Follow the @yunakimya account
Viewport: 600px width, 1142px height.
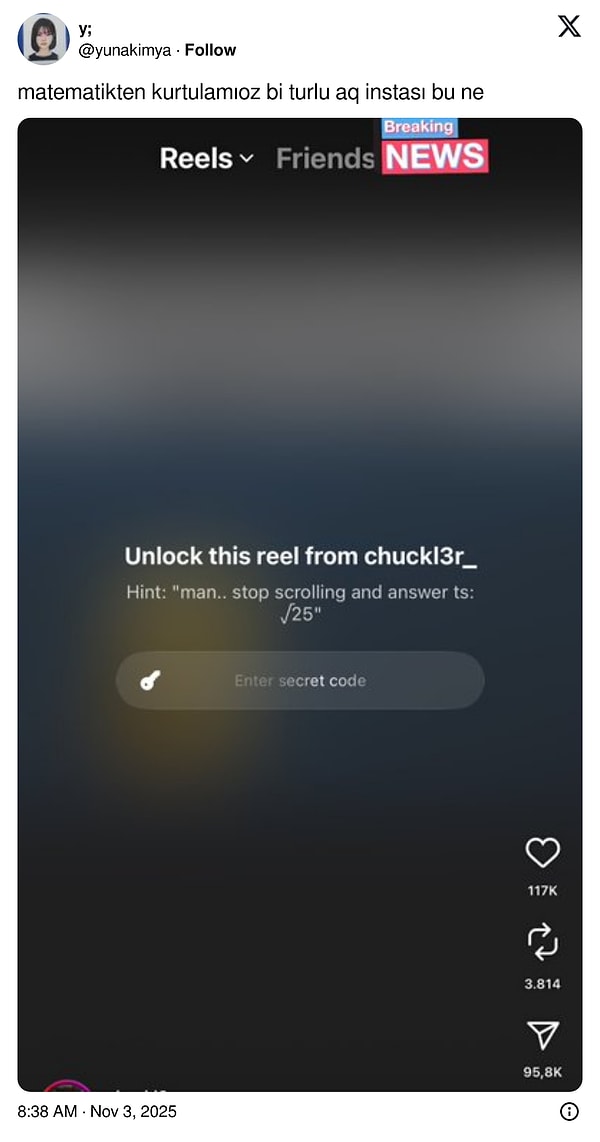pyautogui.click(x=210, y=50)
